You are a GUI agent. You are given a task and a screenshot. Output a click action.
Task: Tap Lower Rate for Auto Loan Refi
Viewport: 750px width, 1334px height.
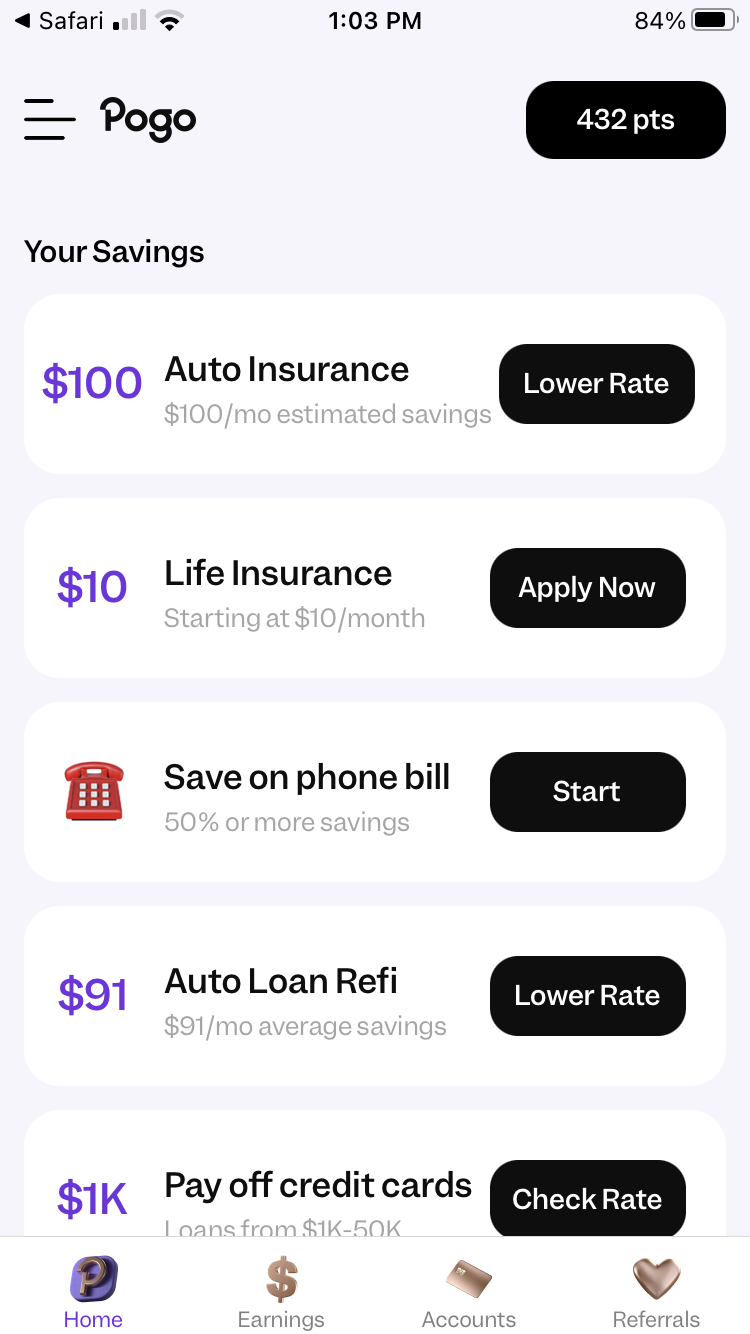[587, 996]
